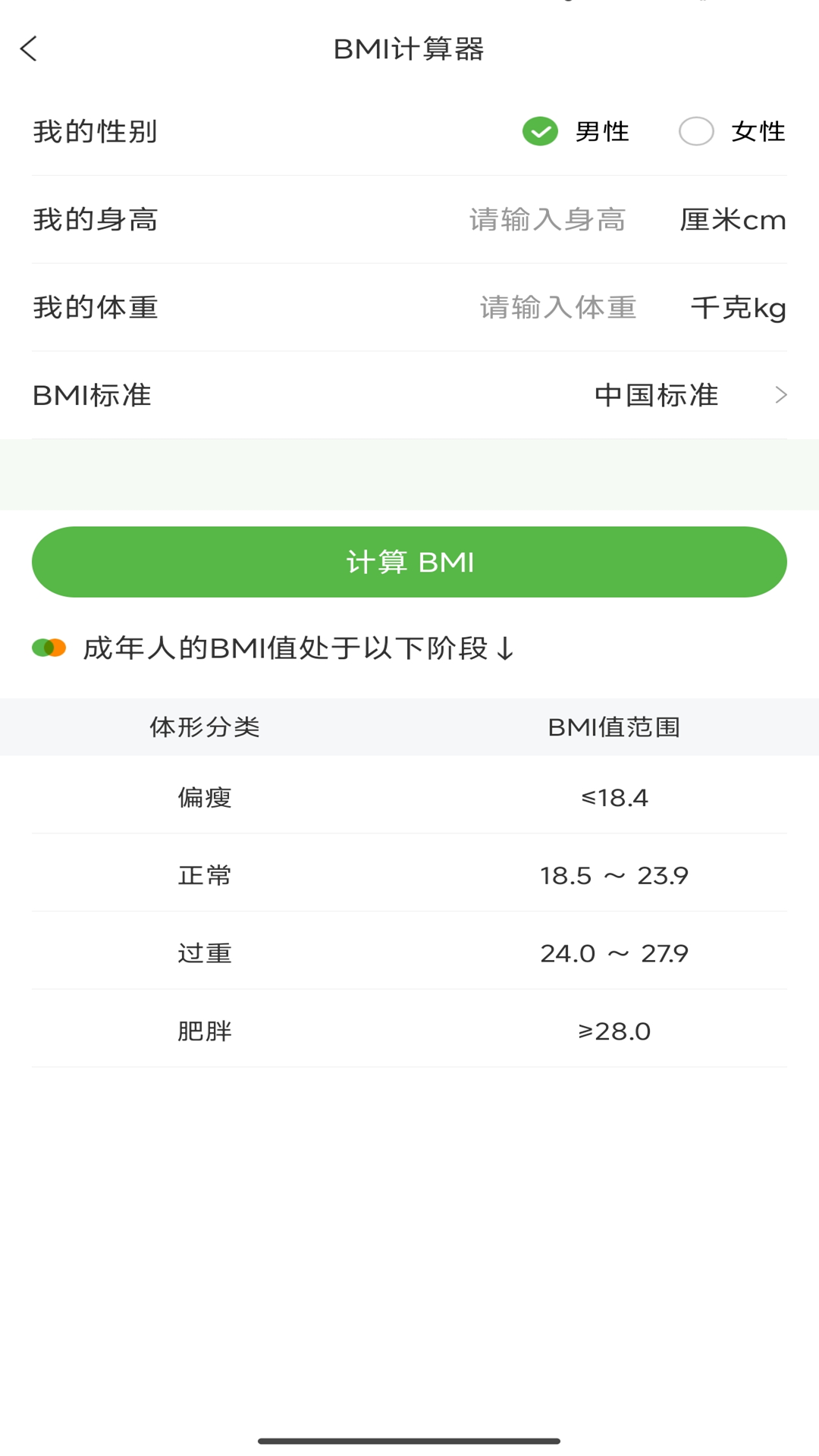The height and width of the screenshot is (1456, 819).
Task: Click the green checkmark beside 男性
Action: tap(540, 130)
